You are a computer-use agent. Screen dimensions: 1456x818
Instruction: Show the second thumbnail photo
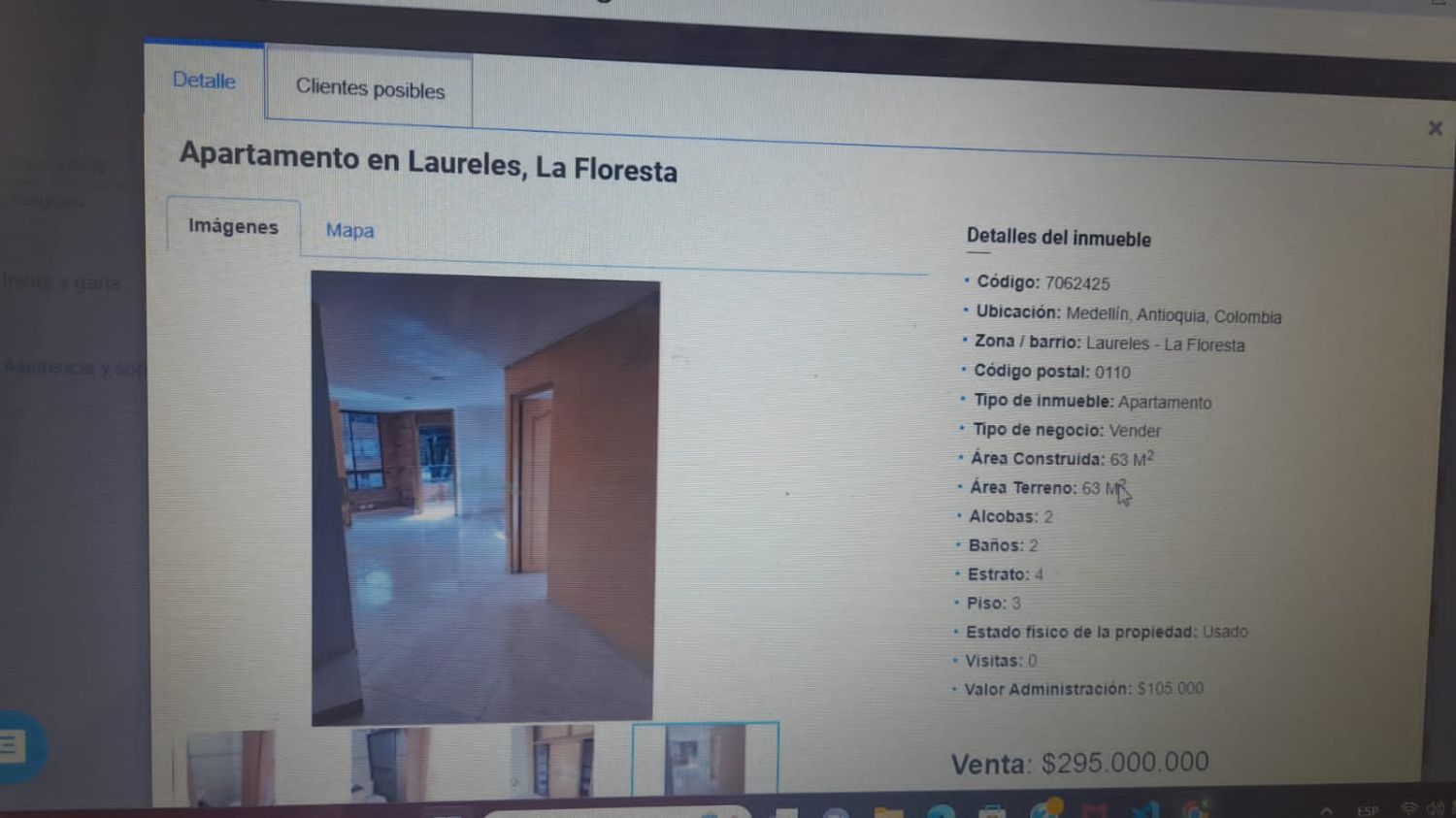(391, 764)
